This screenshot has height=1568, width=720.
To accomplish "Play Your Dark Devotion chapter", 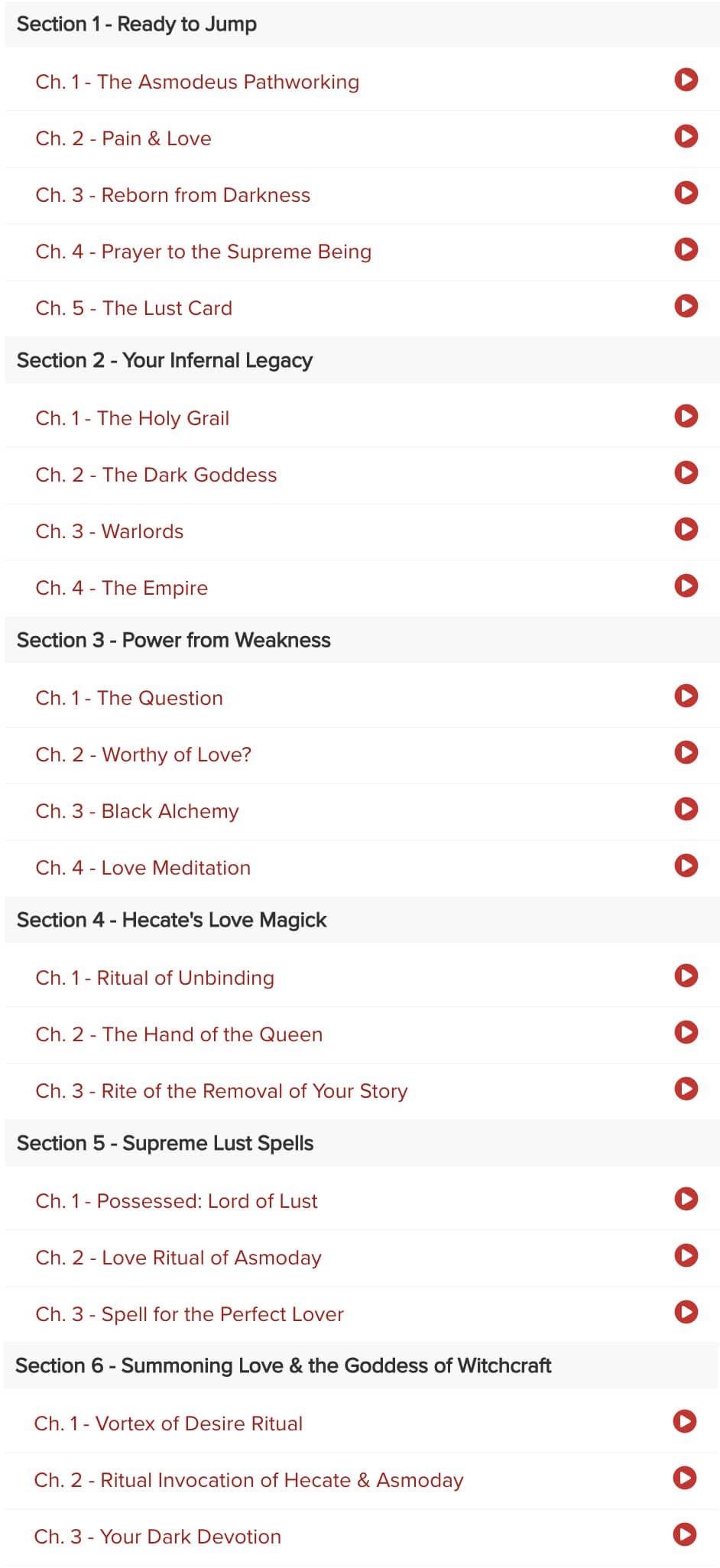I will click(x=684, y=1534).
